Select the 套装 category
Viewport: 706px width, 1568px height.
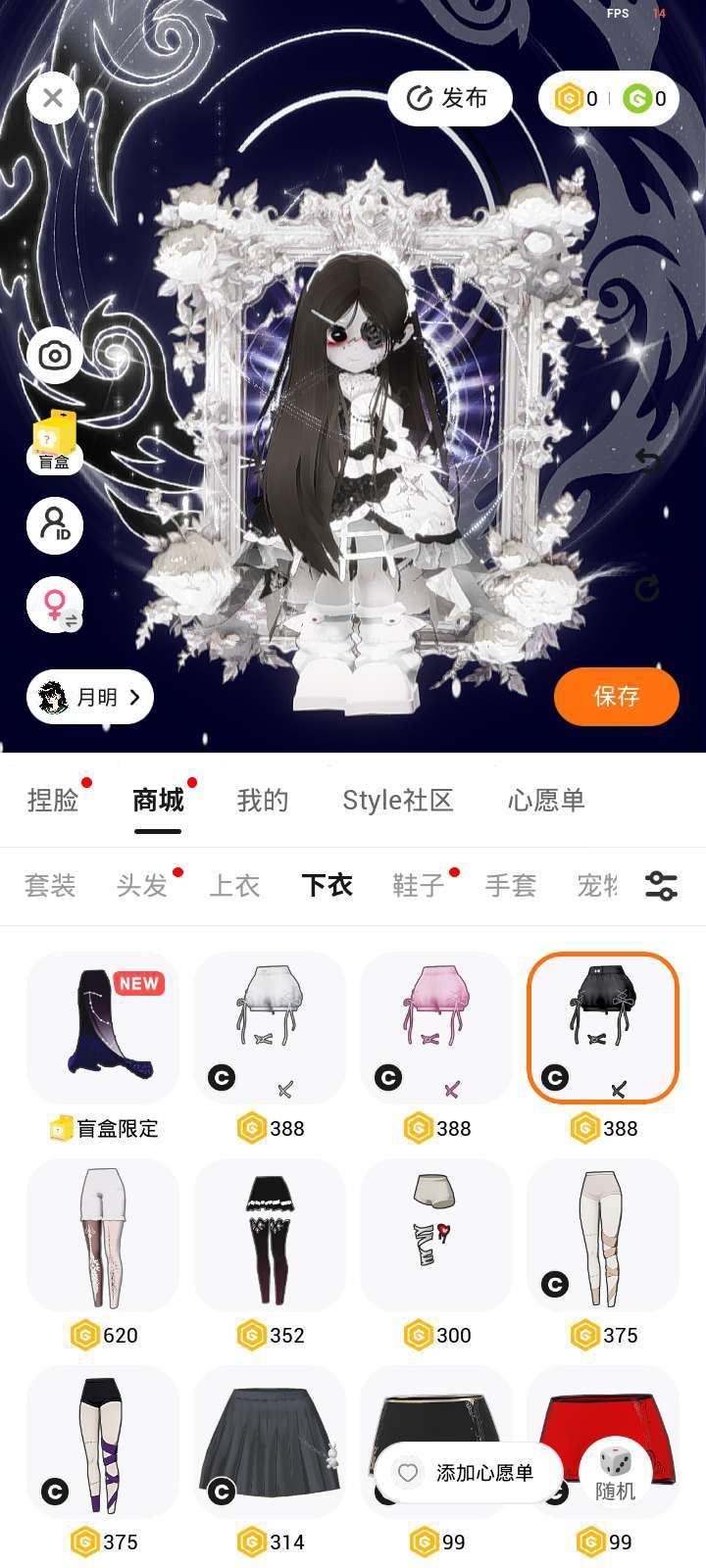[x=50, y=886]
